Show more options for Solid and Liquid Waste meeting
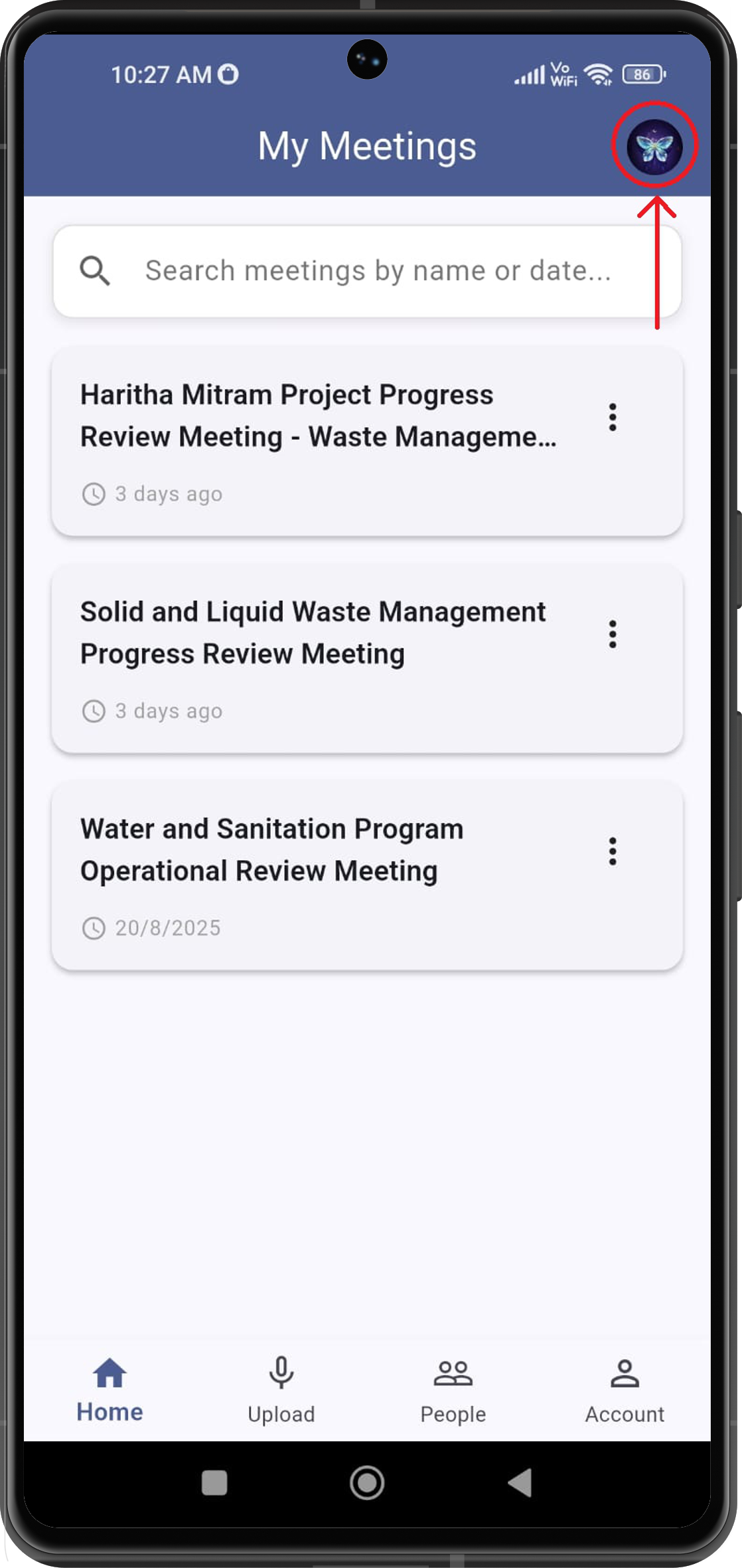Viewport: 742px width, 1568px height. pos(613,634)
